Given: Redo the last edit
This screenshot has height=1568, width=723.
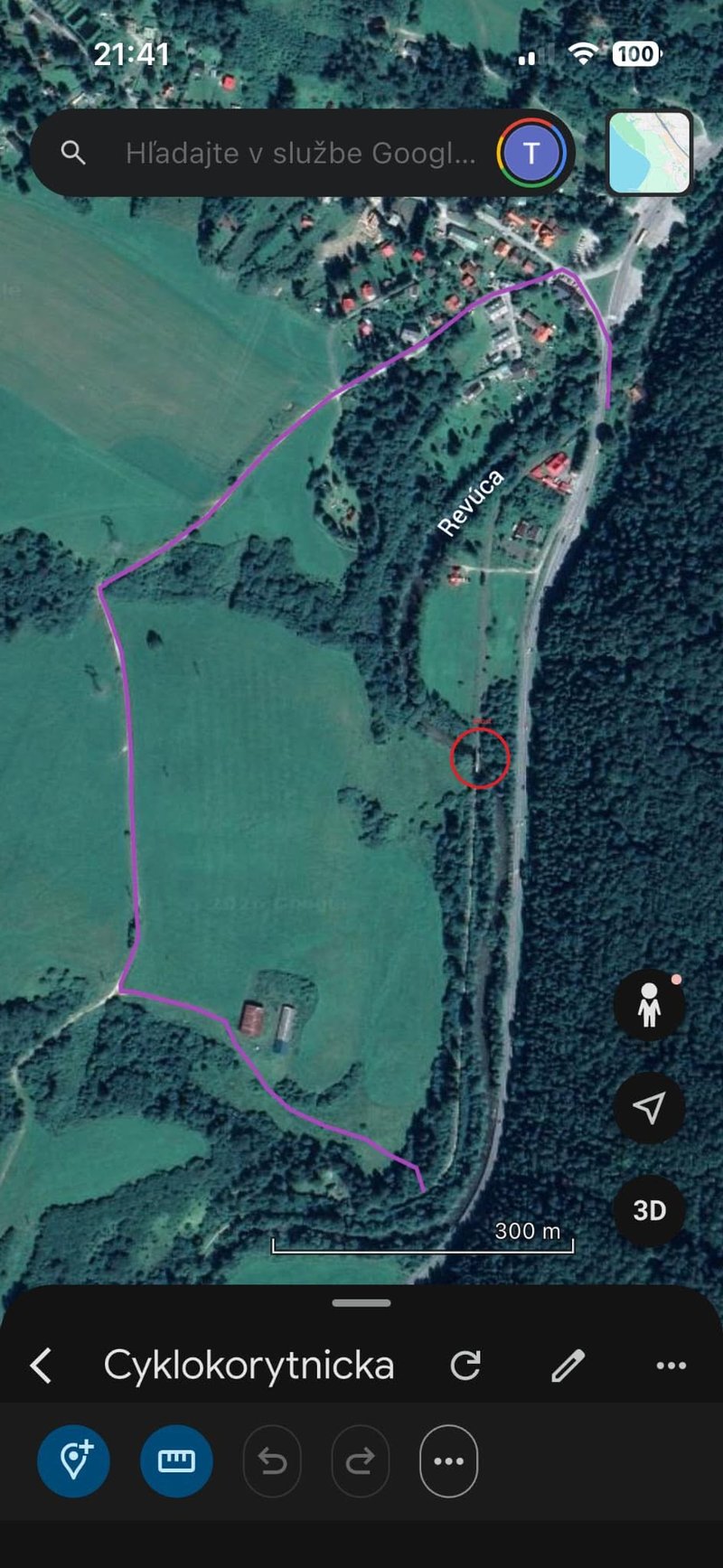Looking at the screenshot, I should 360,1461.
